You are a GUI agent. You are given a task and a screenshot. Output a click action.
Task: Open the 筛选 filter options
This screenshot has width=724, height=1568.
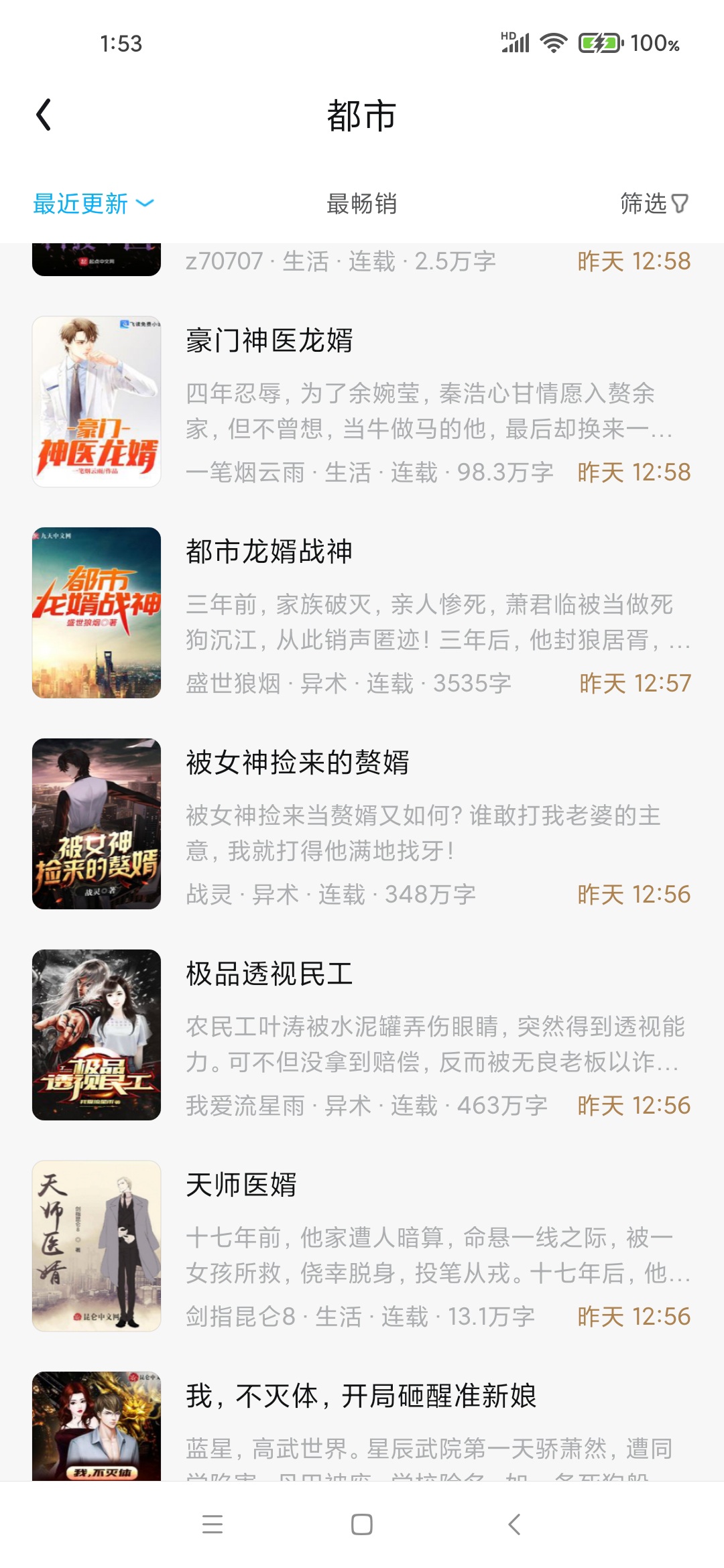[x=654, y=204]
